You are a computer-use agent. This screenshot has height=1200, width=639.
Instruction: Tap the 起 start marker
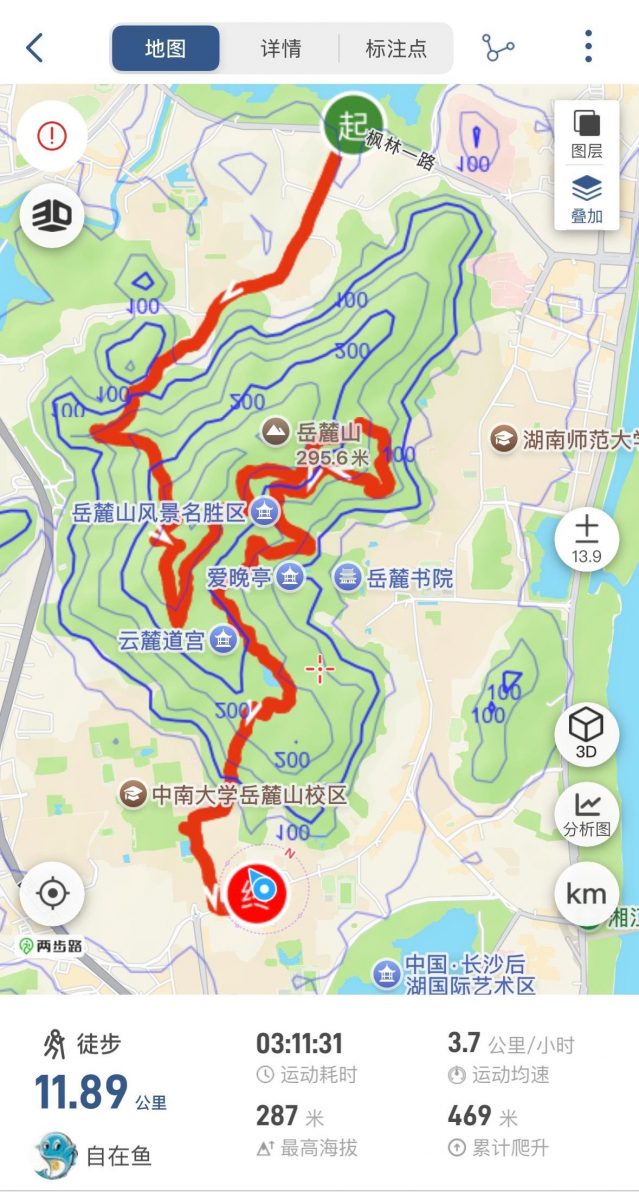(352, 124)
